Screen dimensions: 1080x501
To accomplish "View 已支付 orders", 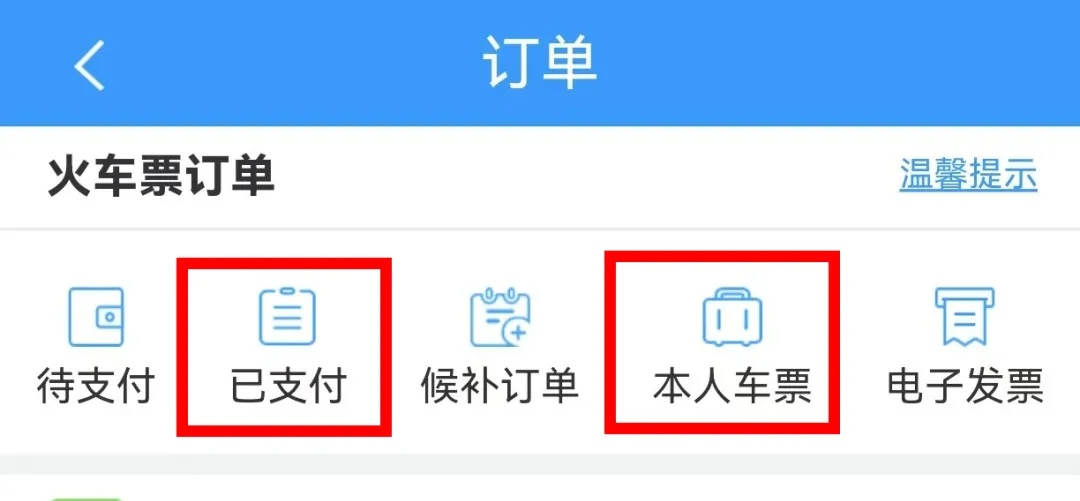I will click(x=287, y=346).
